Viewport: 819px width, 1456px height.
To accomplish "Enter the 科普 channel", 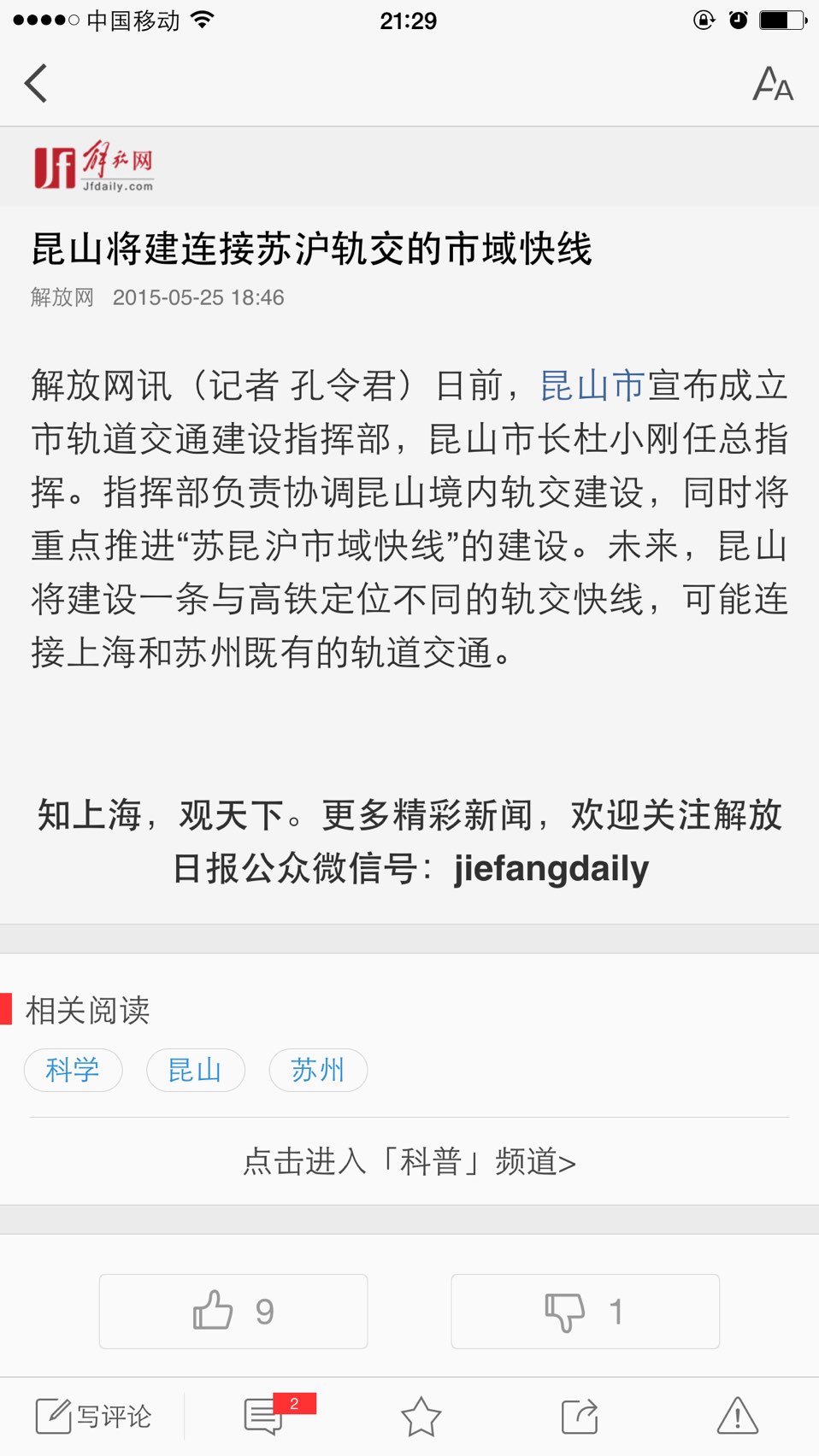I will pyautogui.click(x=409, y=1162).
